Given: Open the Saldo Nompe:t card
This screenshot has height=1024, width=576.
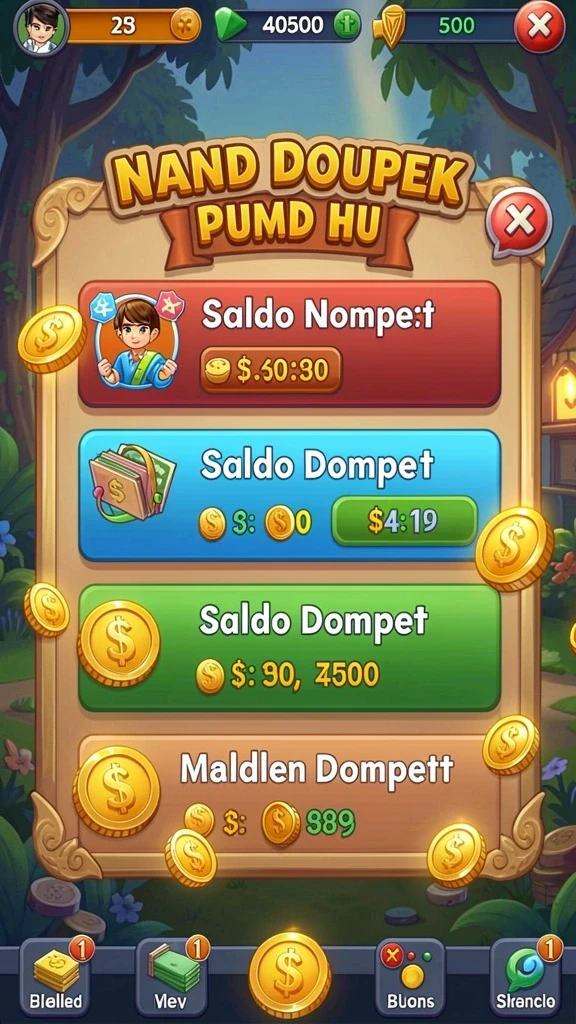Looking at the screenshot, I should point(290,345).
